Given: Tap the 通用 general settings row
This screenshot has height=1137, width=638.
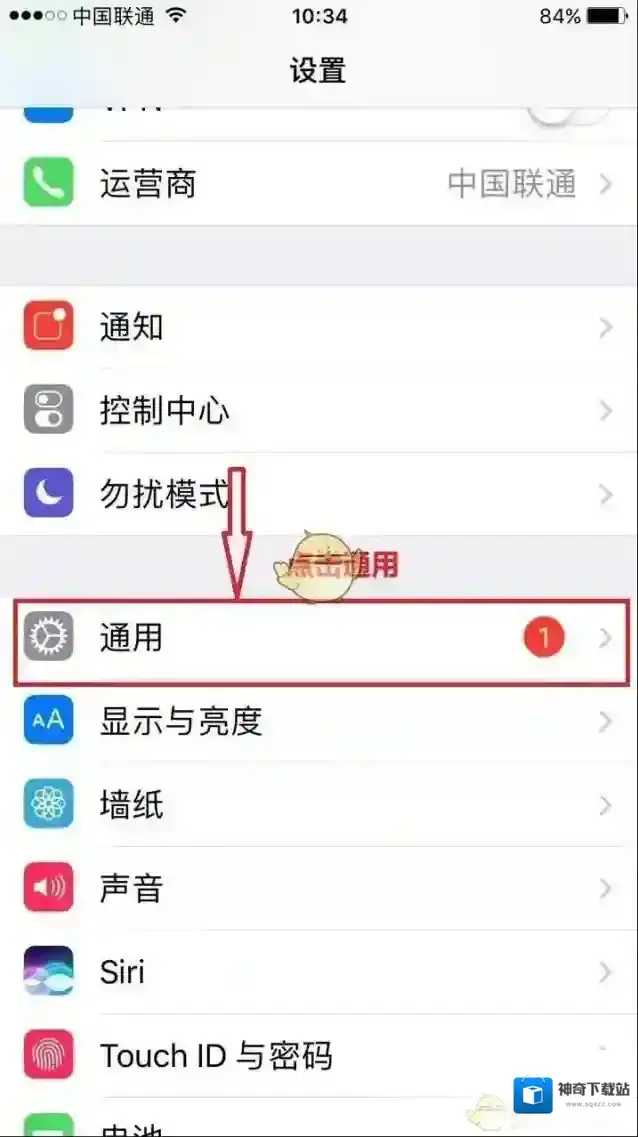Looking at the screenshot, I should [x=318, y=638].
